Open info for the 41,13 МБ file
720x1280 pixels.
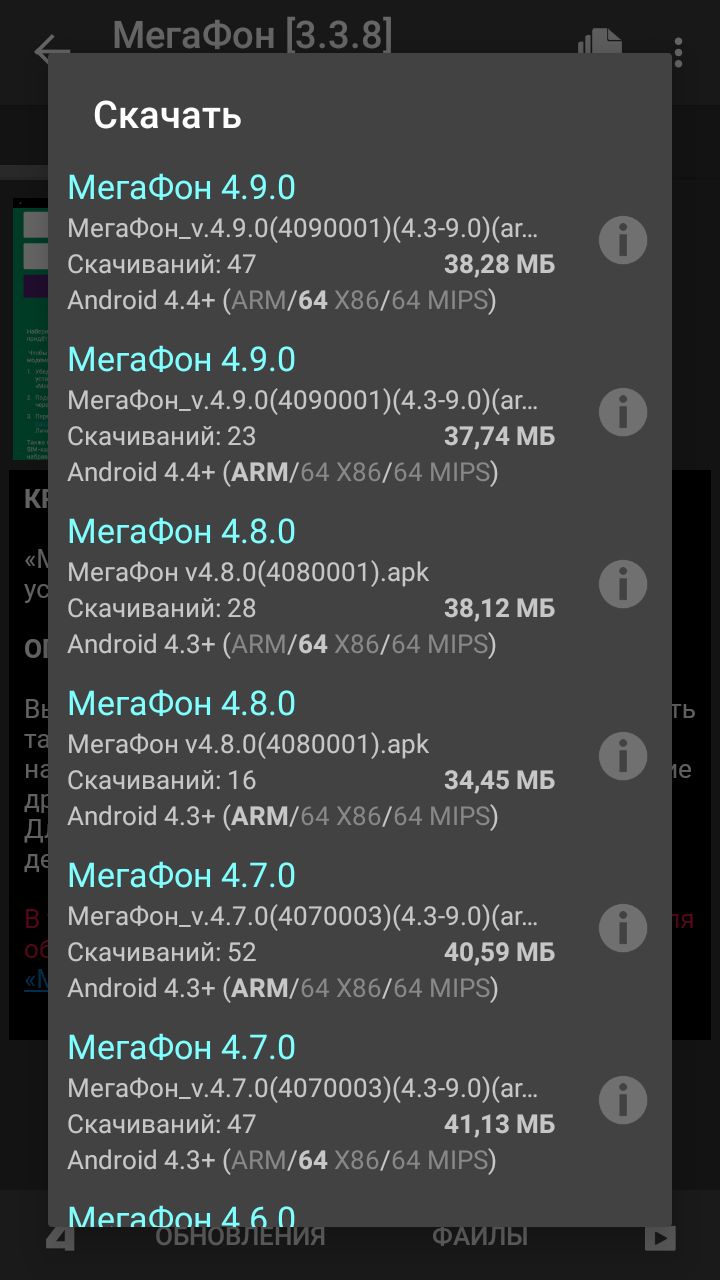coord(623,1100)
